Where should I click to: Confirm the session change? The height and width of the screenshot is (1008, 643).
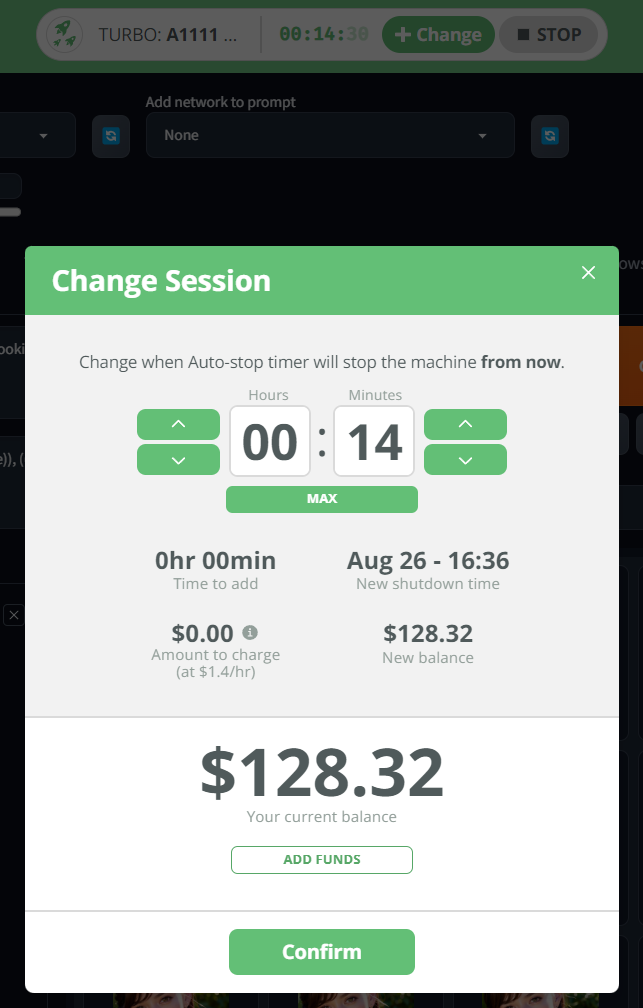tap(321, 951)
